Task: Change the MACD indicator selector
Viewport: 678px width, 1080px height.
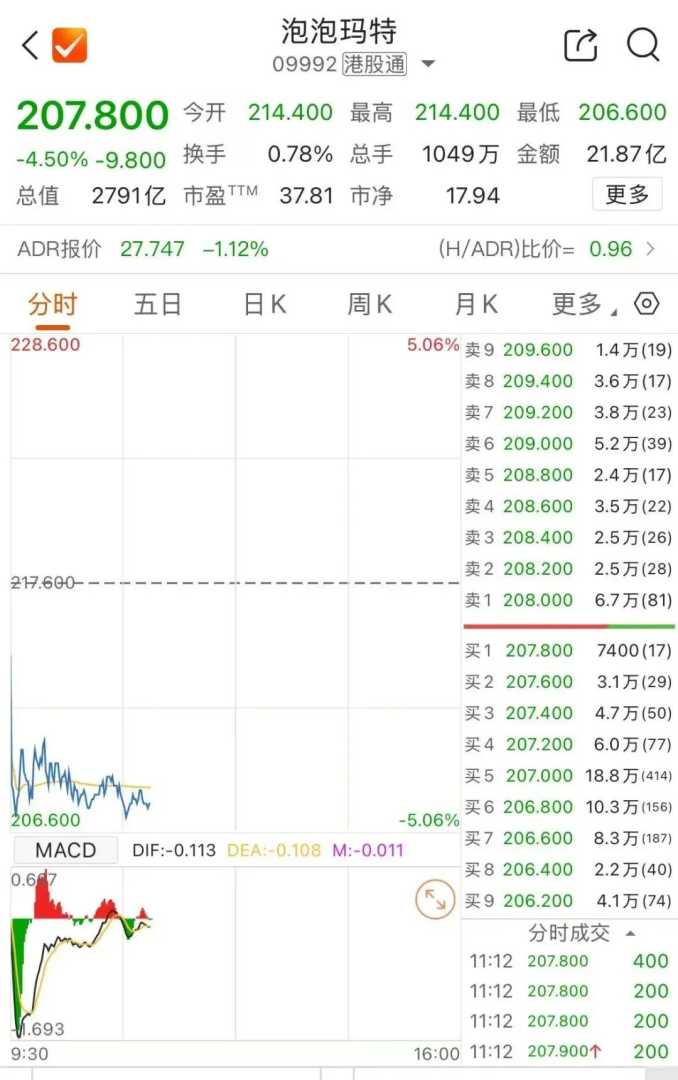Action: (66, 851)
